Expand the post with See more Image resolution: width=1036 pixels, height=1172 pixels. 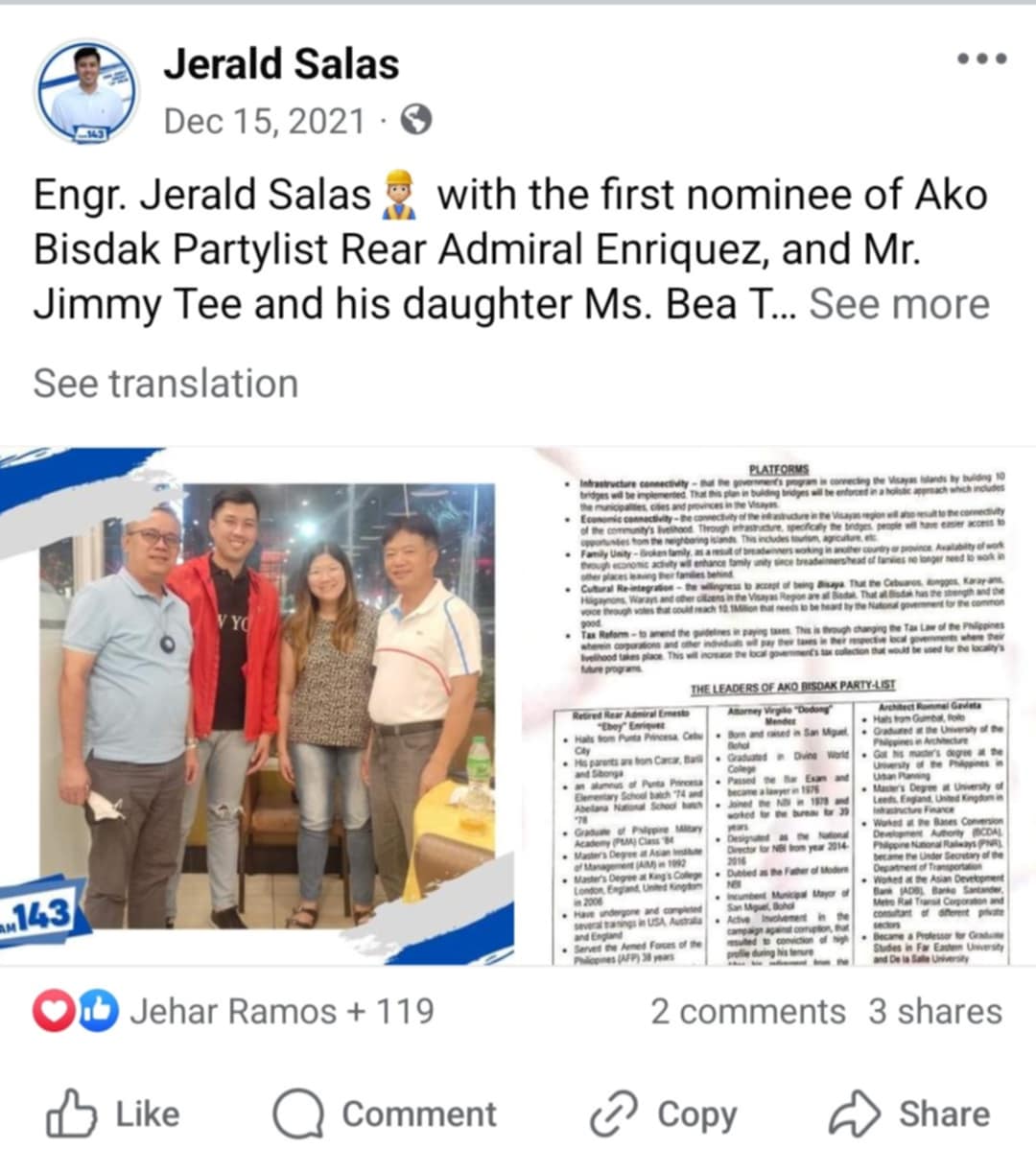(899, 304)
